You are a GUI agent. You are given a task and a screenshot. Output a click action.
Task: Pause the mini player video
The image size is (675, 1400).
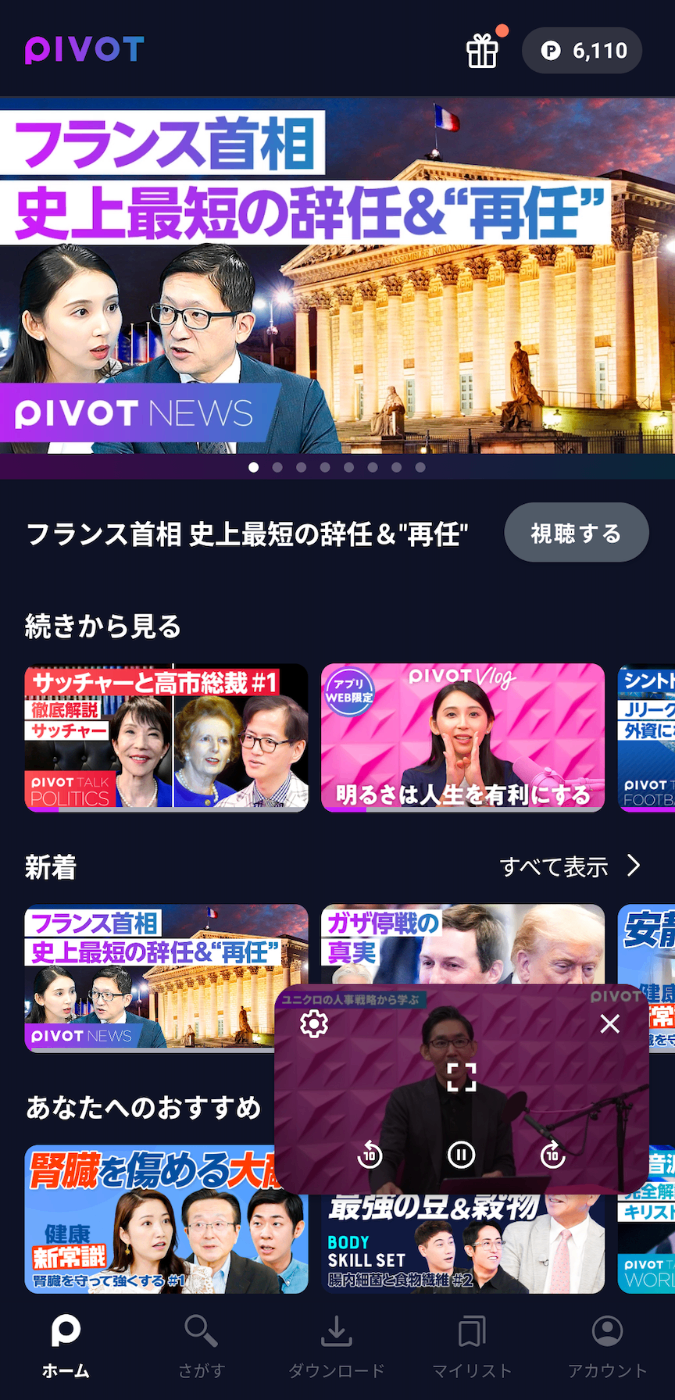click(x=461, y=1156)
